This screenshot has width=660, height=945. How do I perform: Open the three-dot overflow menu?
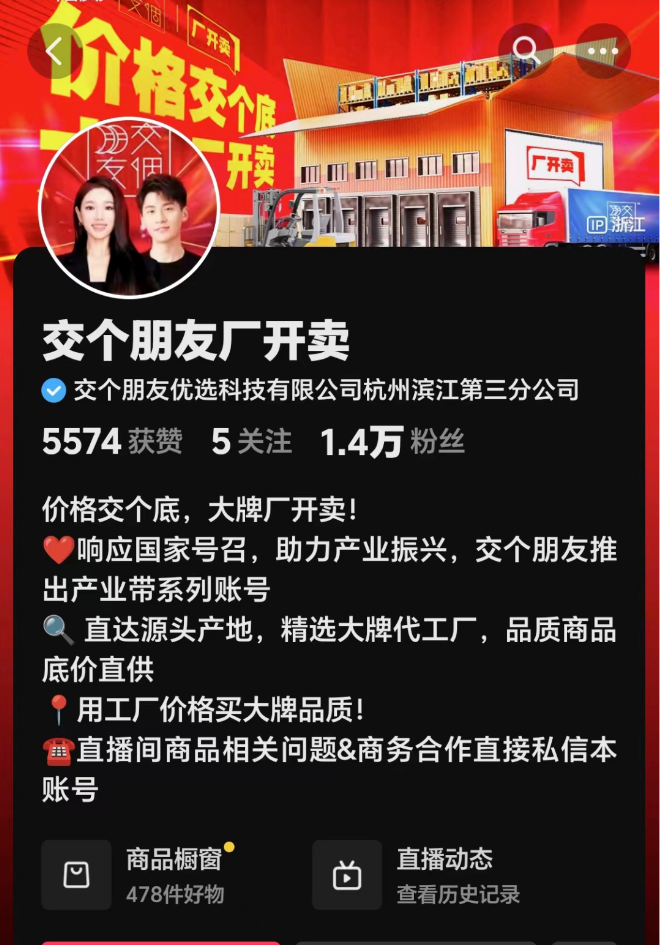point(603,50)
